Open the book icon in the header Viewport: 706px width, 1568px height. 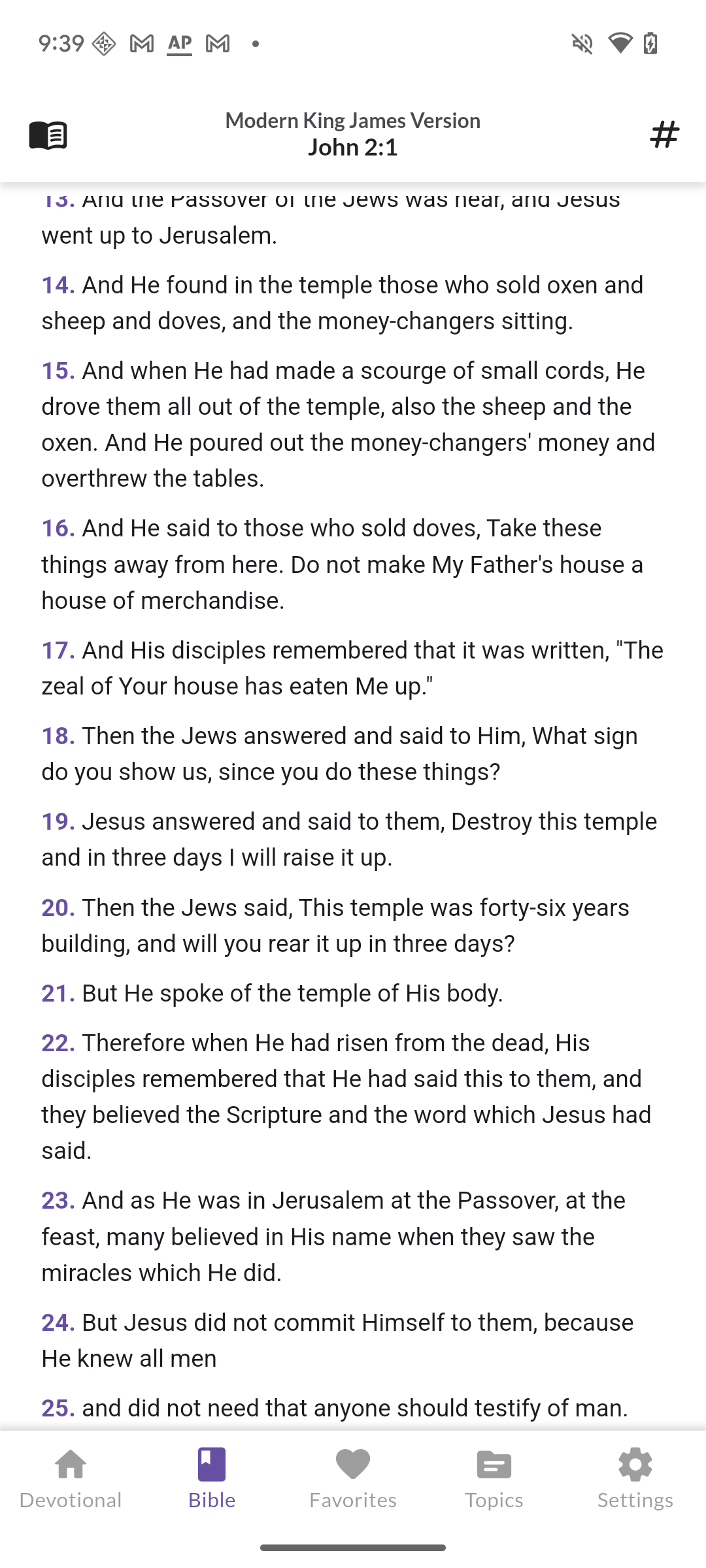[x=48, y=135]
